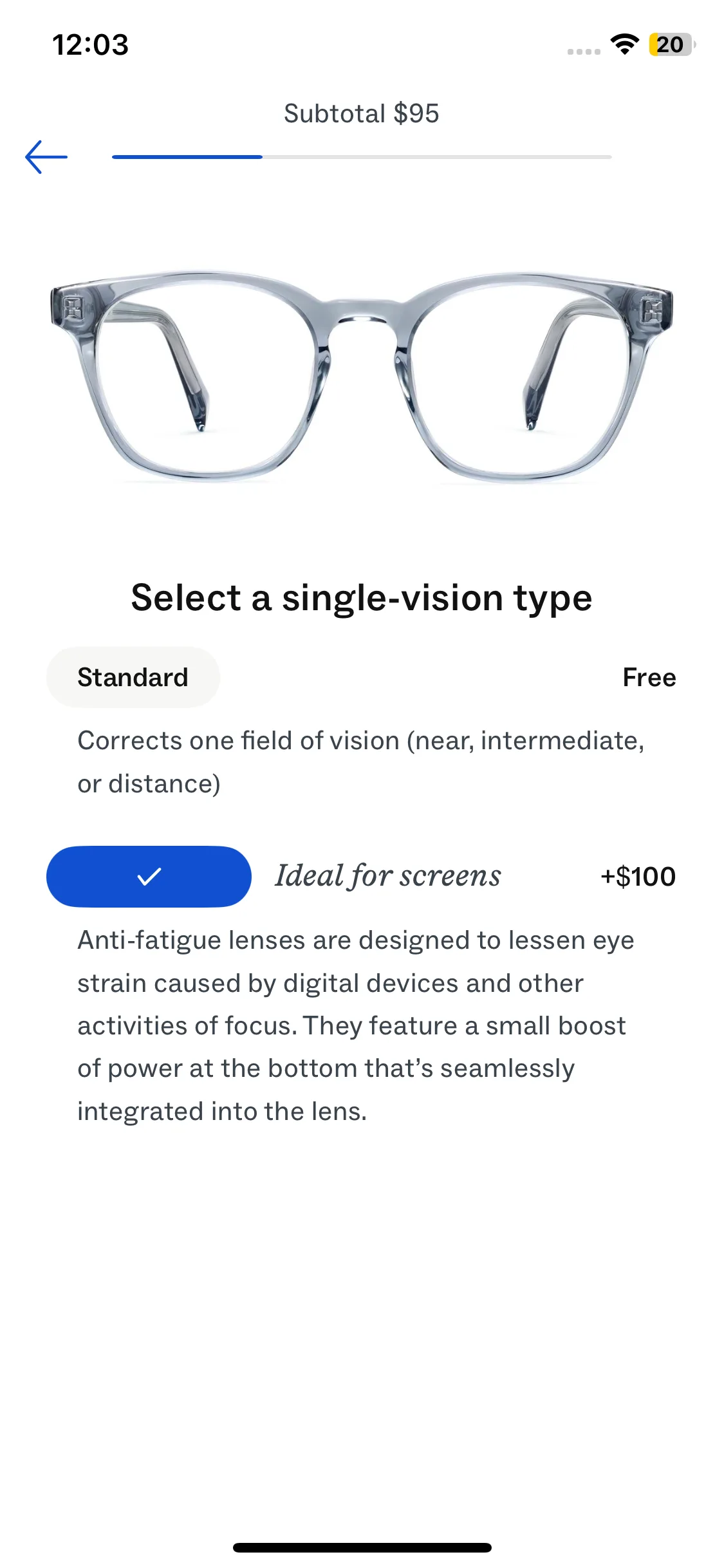
Task: Tap the clock showing 12:03
Action: coord(89,44)
